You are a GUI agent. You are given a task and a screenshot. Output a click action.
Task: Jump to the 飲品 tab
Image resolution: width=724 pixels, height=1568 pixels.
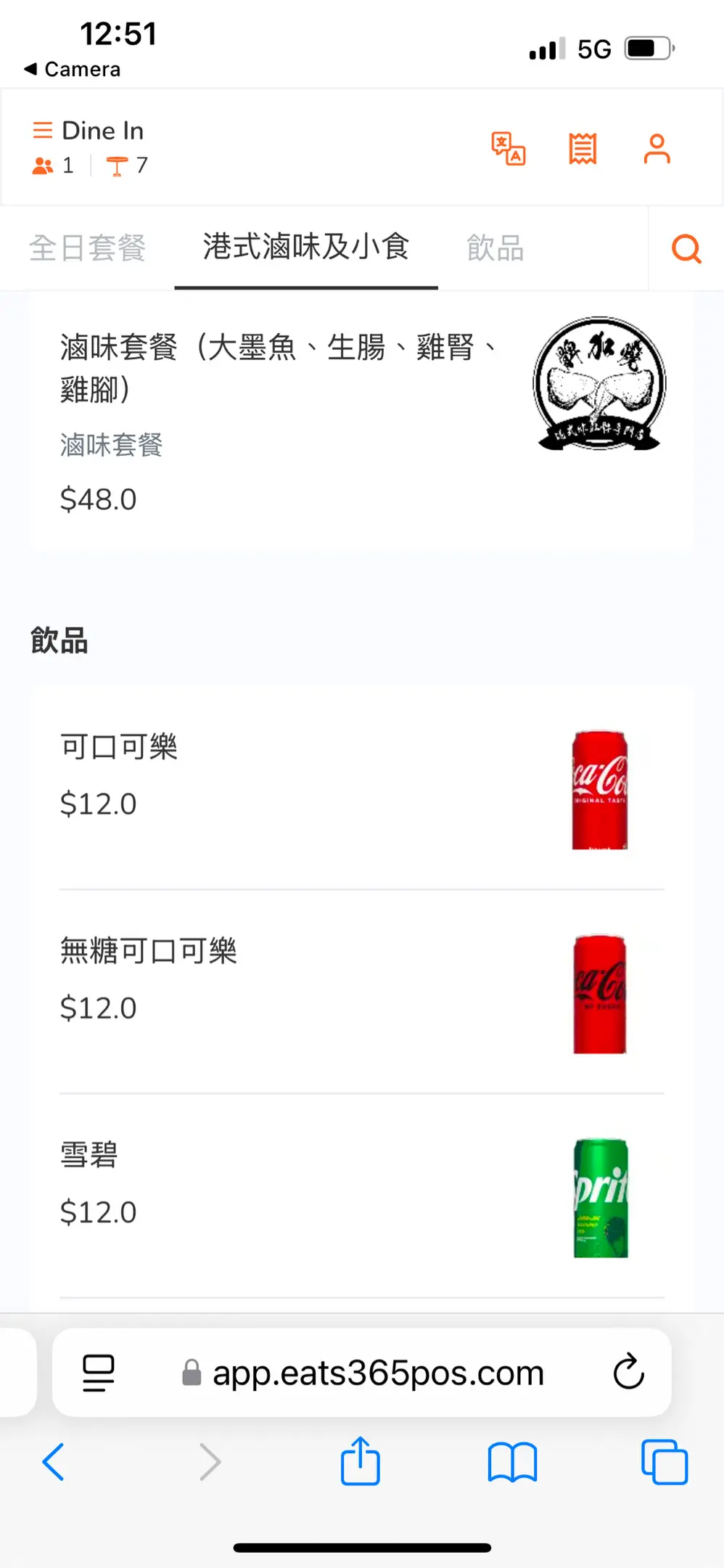(x=495, y=248)
